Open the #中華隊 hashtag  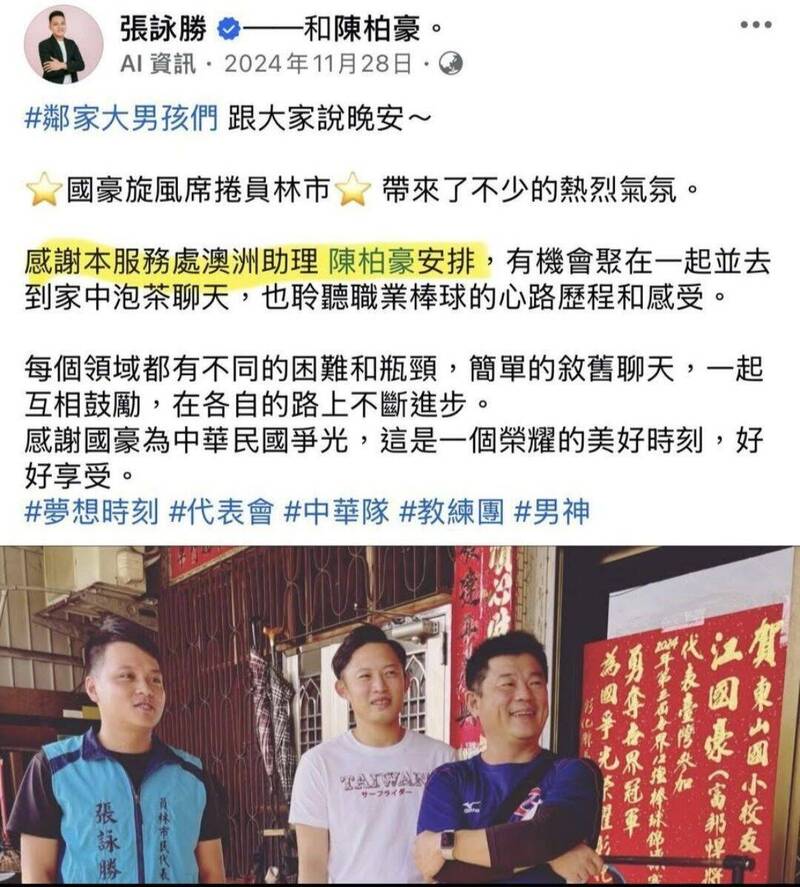pos(336,512)
